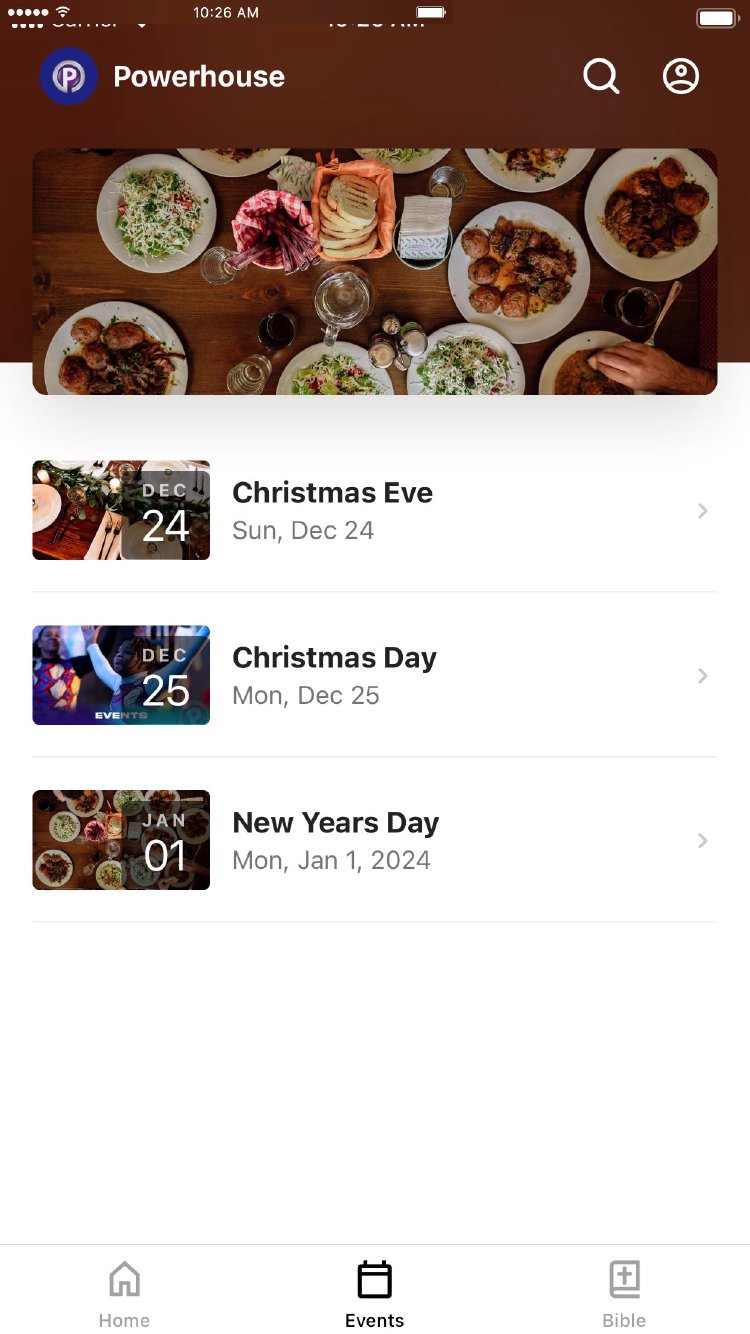Screen dimensions: 750x1334
Task: Open the Christmas Eve event
Action: [x=374, y=511]
